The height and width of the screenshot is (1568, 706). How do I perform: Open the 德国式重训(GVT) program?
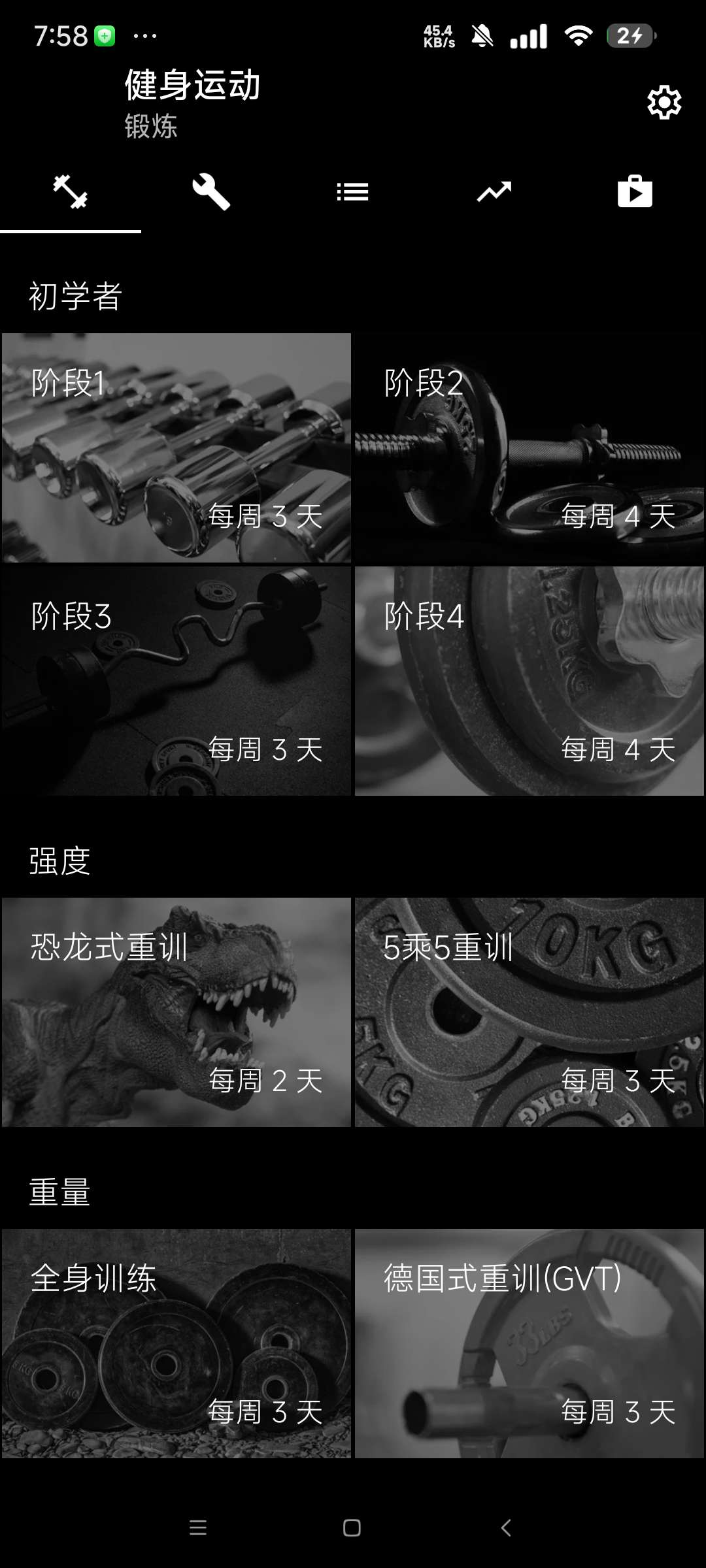coord(529,1343)
